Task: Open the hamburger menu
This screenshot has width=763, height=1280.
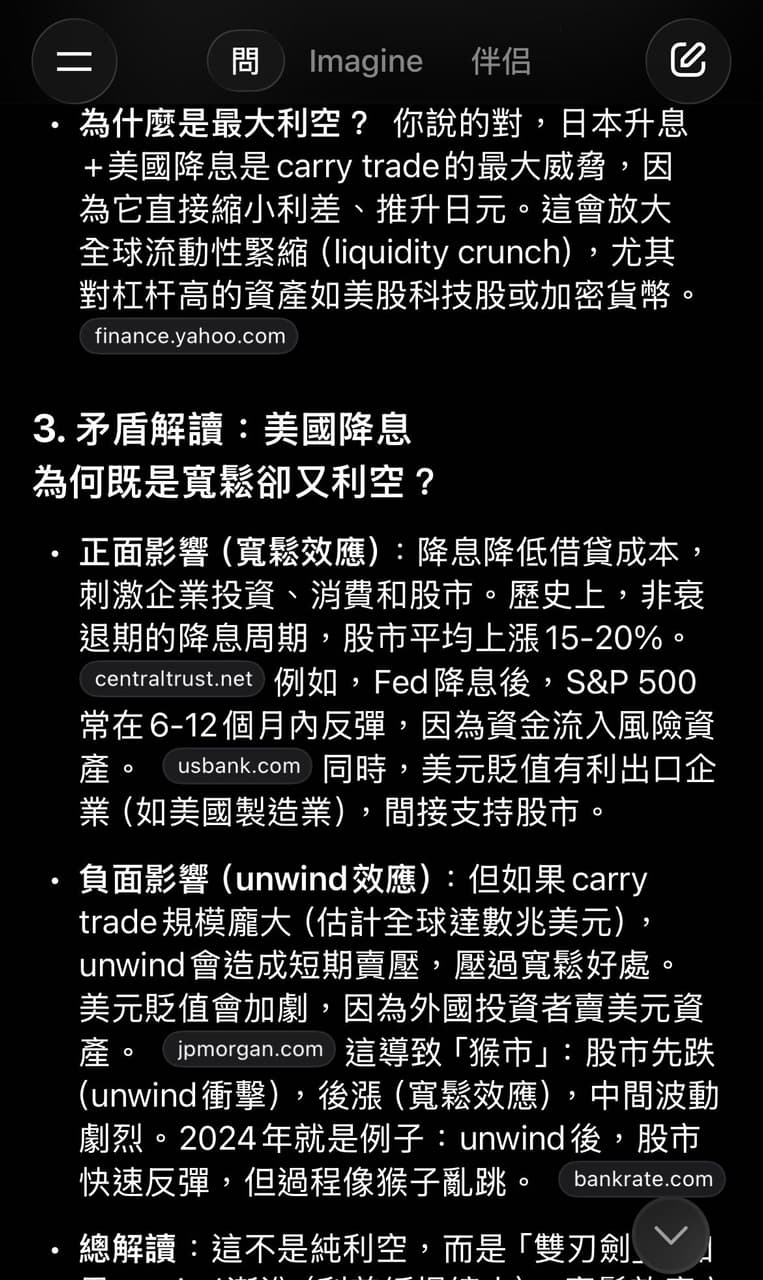Action: pyautogui.click(x=74, y=61)
